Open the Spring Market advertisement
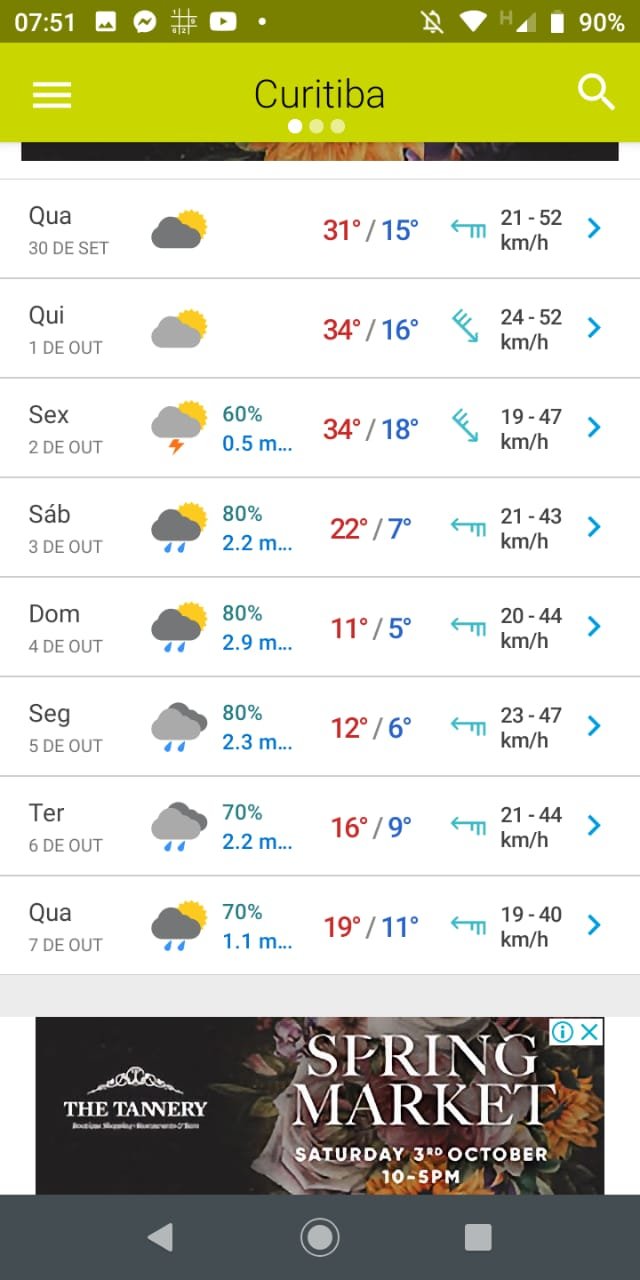 (320, 1106)
